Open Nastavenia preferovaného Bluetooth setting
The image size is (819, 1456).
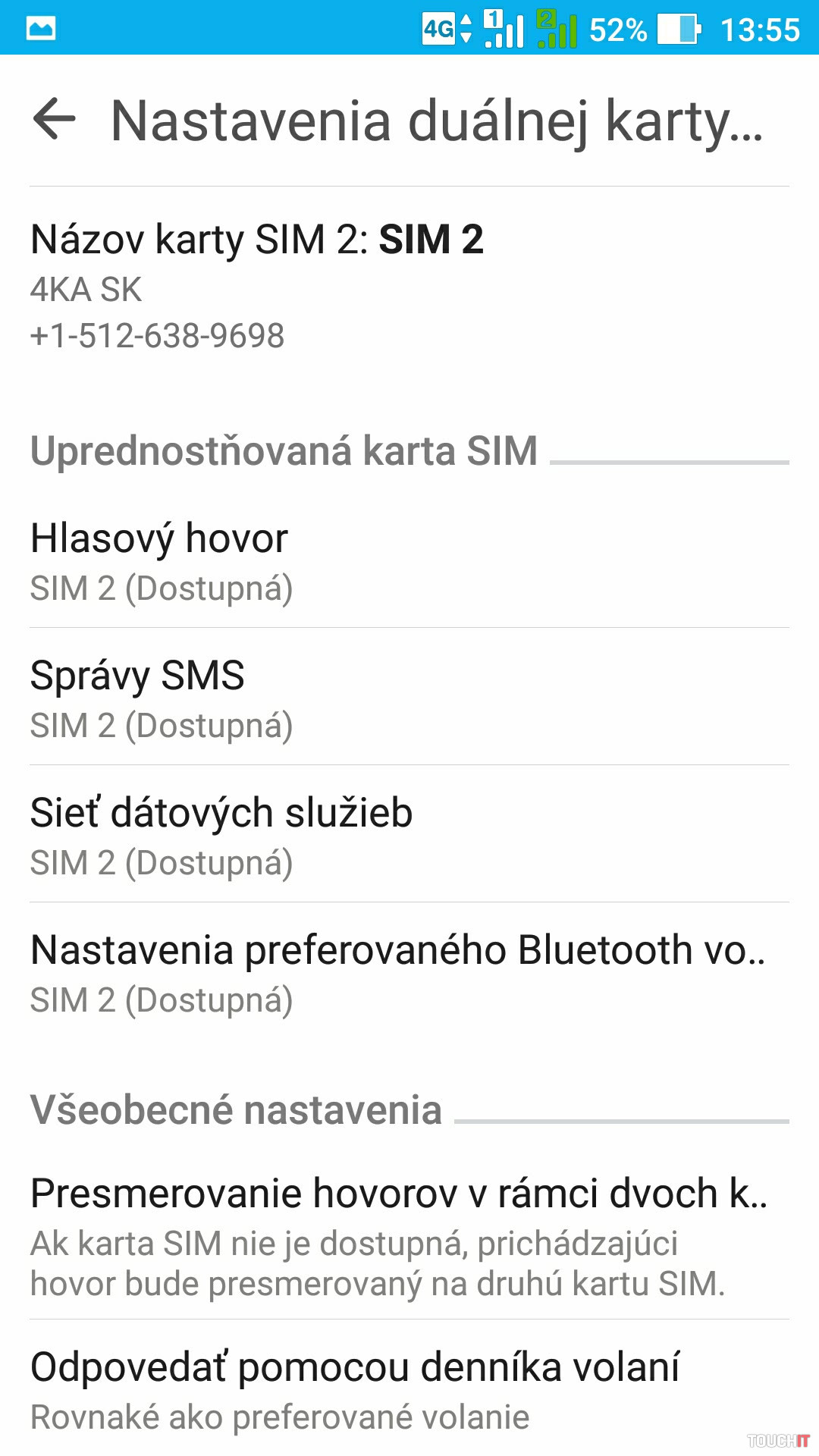[x=409, y=973]
